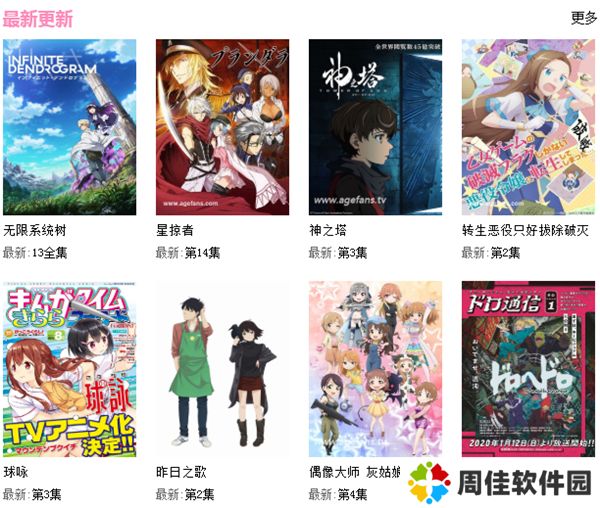Select the 神之塔 anime poster
The image size is (600, 508).
click(x=375, y=127)
